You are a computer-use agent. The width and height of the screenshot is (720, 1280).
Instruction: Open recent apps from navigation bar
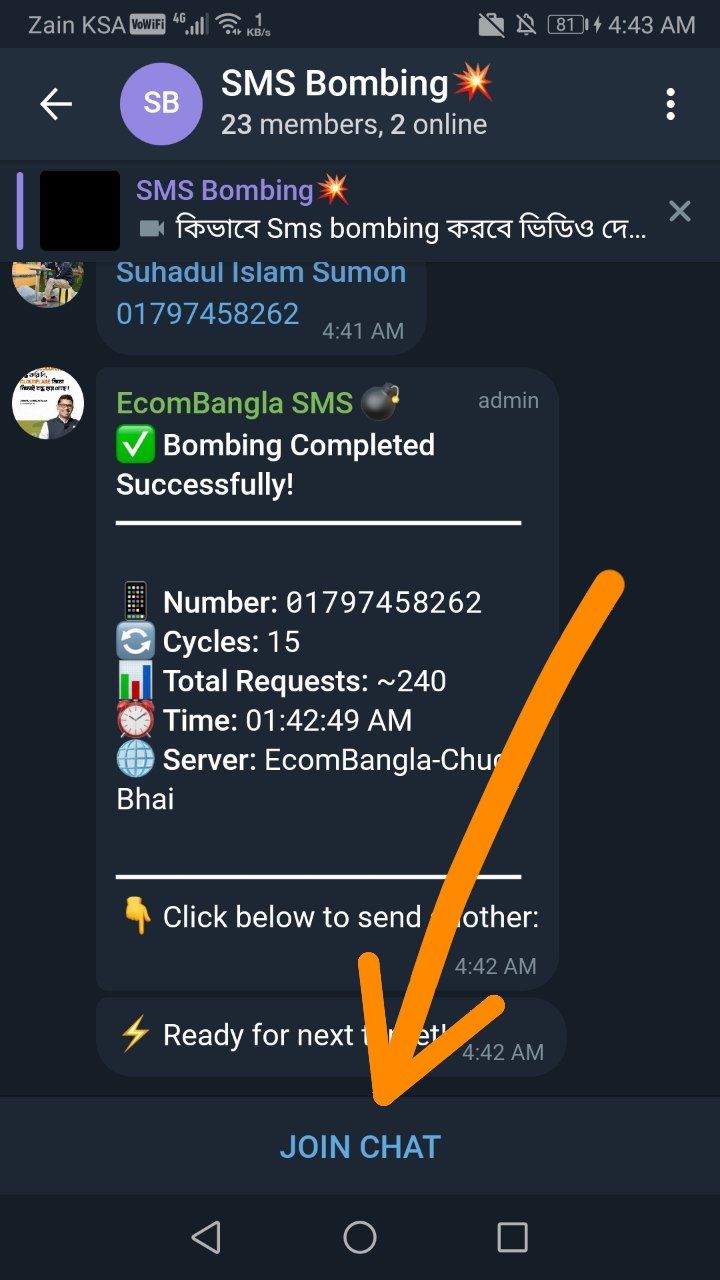512,1238
